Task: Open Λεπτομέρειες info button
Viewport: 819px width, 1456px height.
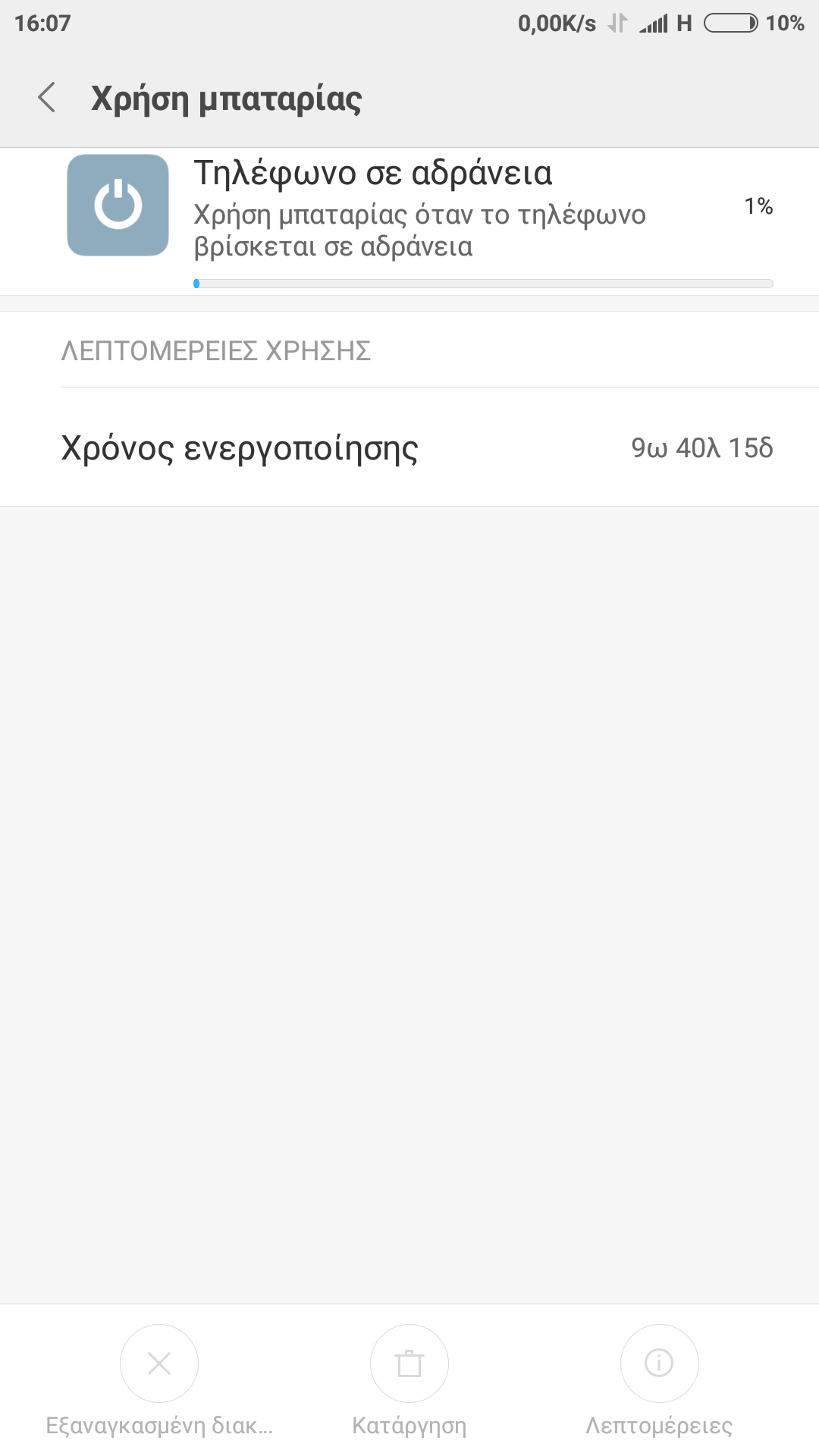Action: coord(659,1363)
